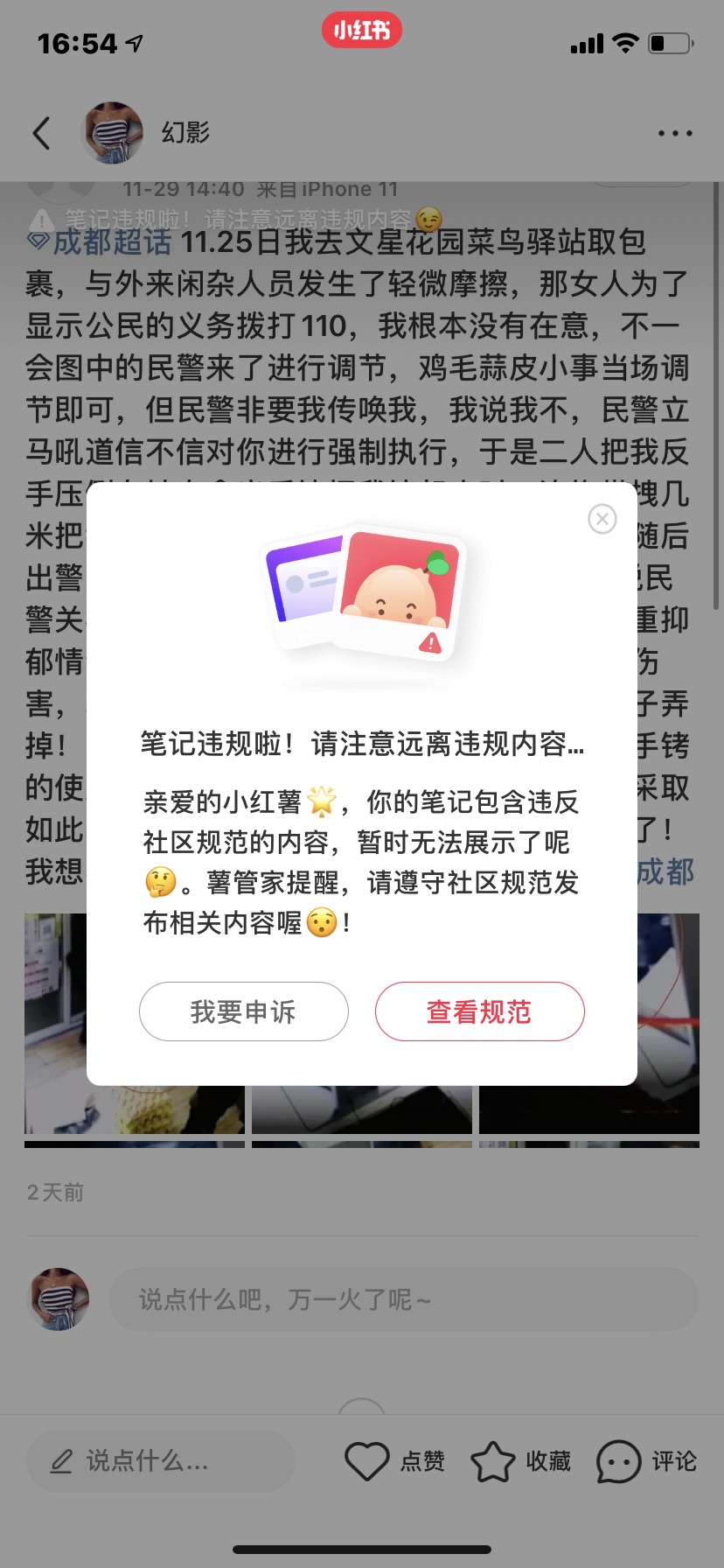Save the note with 收藏
The width and height of the screenshot is (724, 1568).
pyautogui.click(x=521, y=1460)
